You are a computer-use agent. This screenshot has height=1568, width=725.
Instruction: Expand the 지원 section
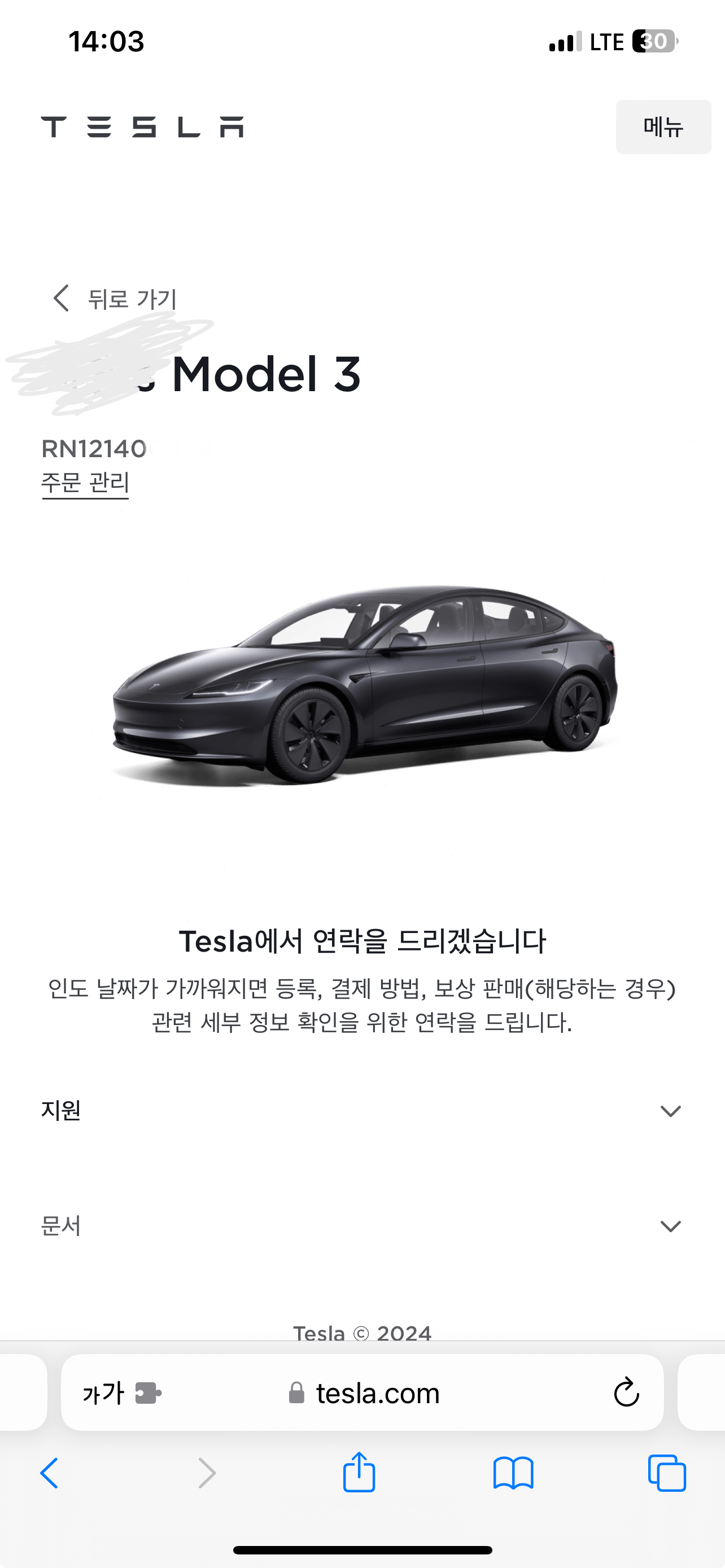click(x=362, y=1111)
